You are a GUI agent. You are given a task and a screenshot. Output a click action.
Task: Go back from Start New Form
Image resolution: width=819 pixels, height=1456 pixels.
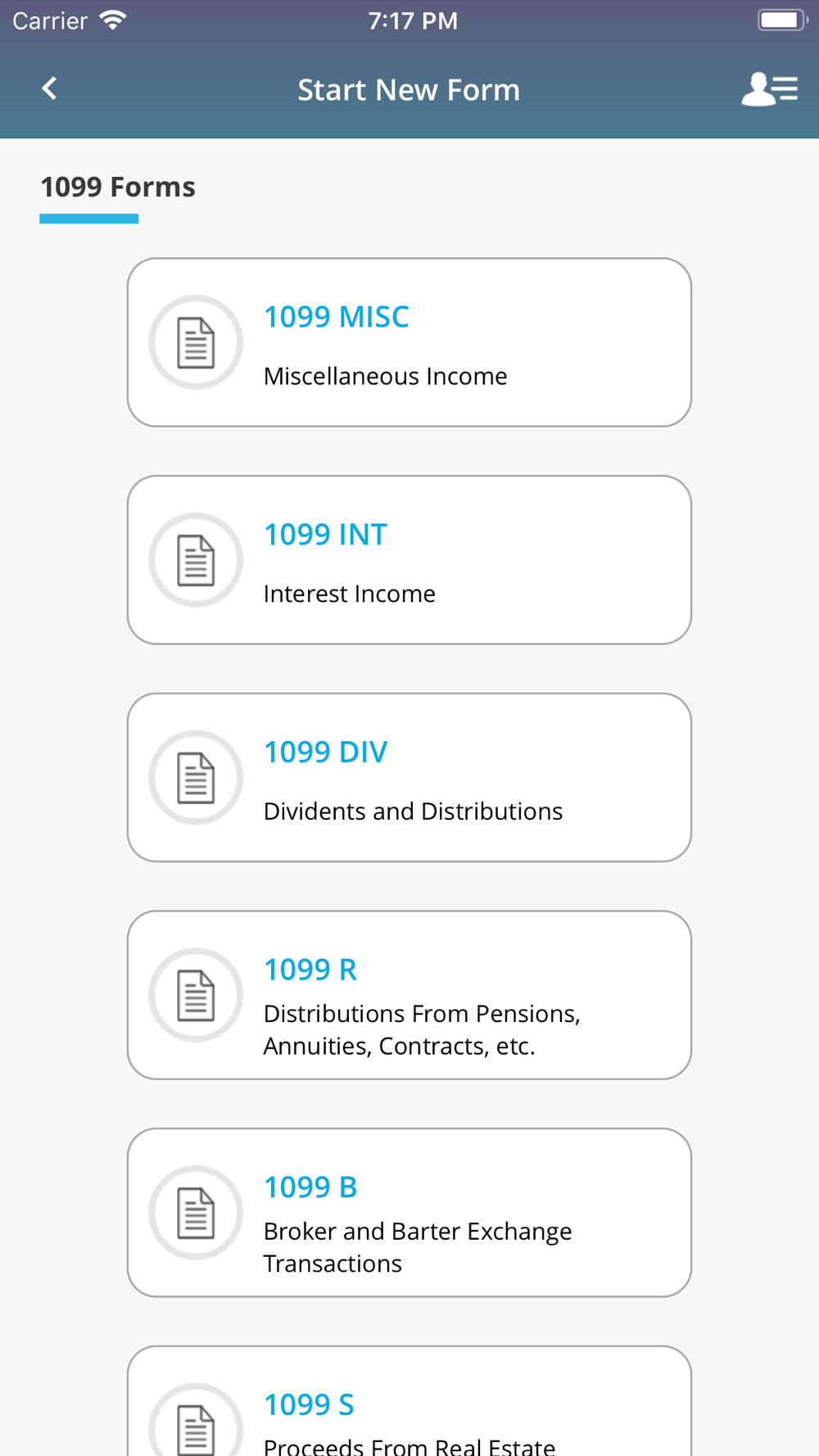tap(50, 88)
